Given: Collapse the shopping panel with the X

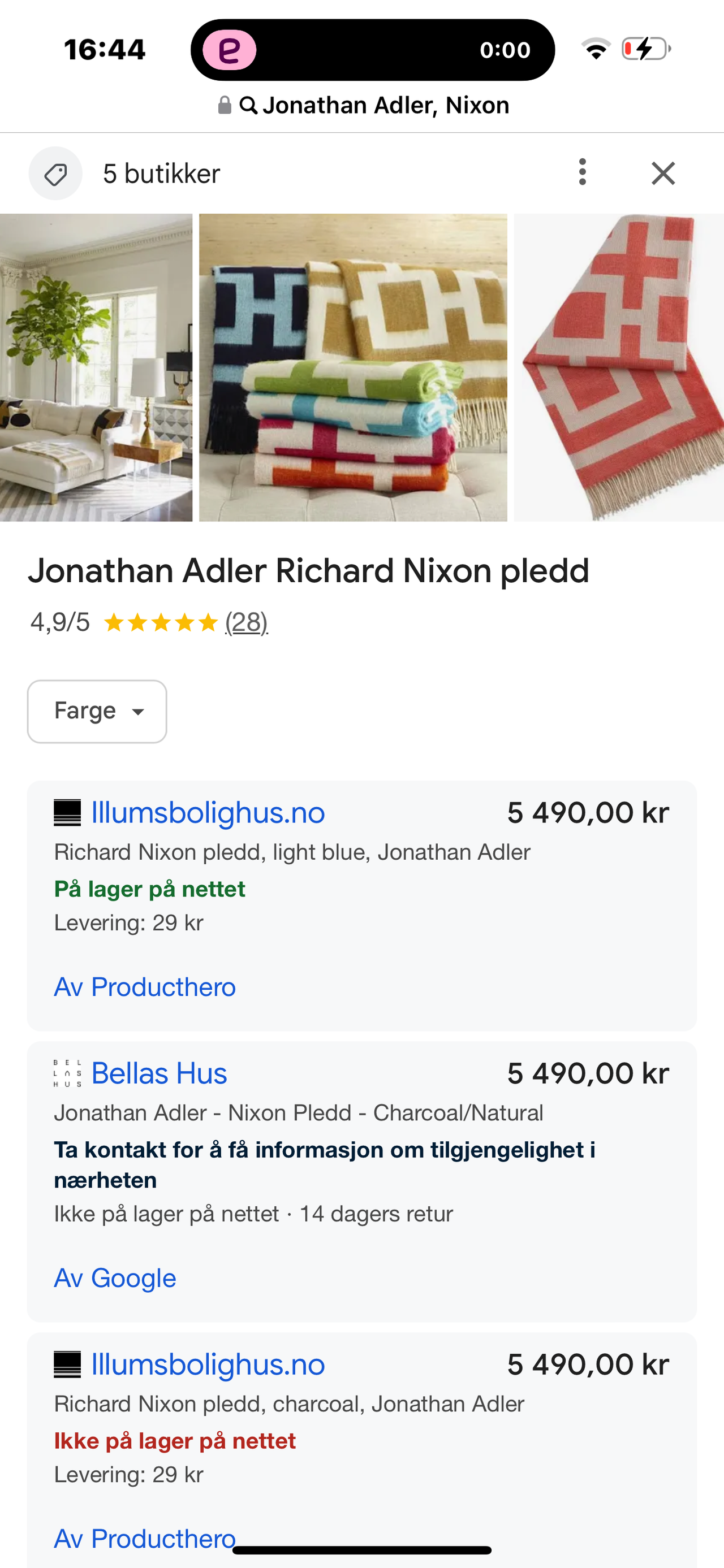Looking at the screenshot, I should [663, 173].
